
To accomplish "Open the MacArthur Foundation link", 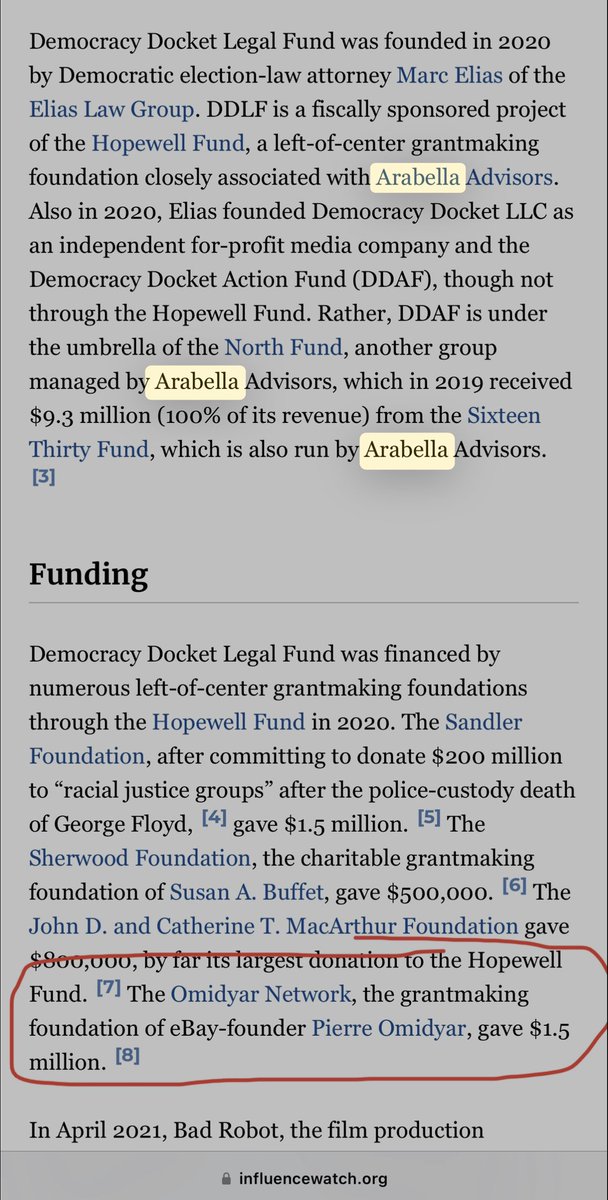I will coord(273,925).
